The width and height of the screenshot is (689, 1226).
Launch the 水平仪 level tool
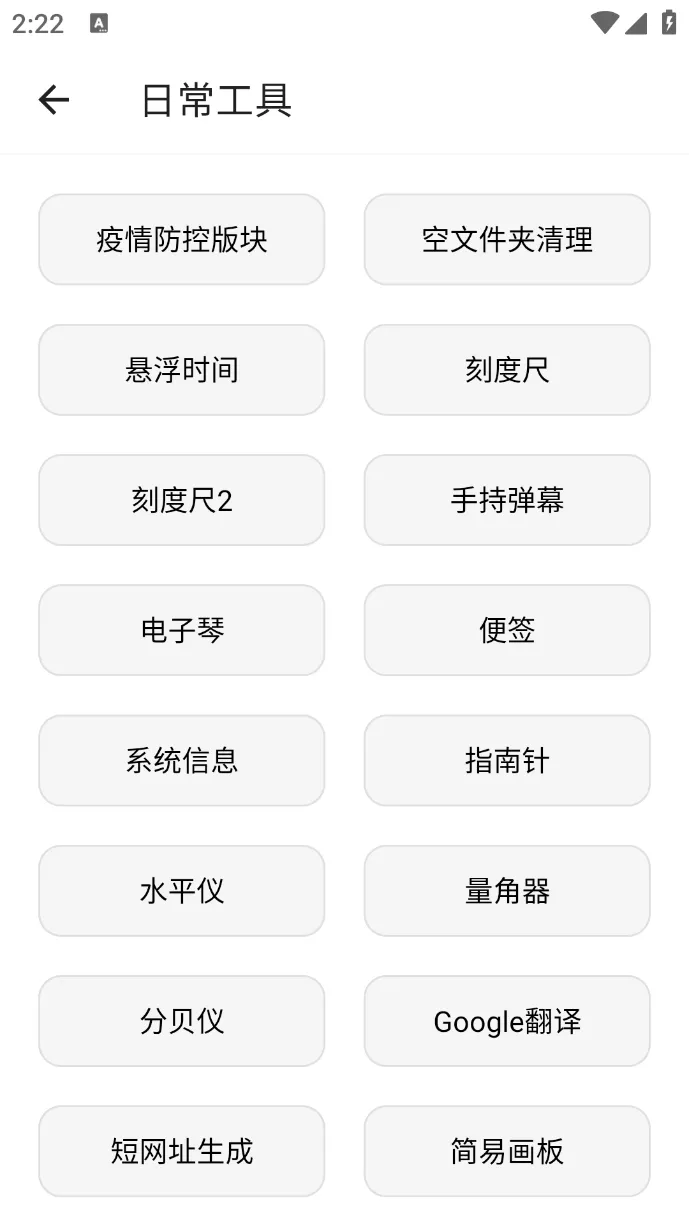pos(182,891)
